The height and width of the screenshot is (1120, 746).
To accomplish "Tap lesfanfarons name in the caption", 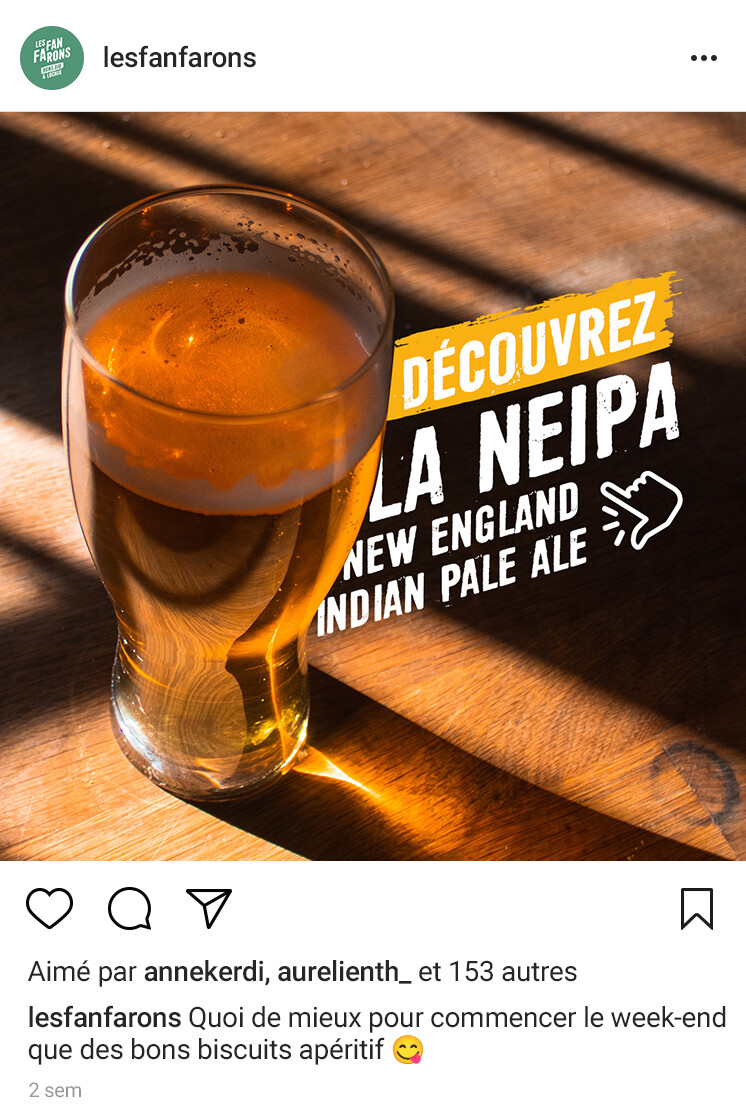I will 104,1018.
